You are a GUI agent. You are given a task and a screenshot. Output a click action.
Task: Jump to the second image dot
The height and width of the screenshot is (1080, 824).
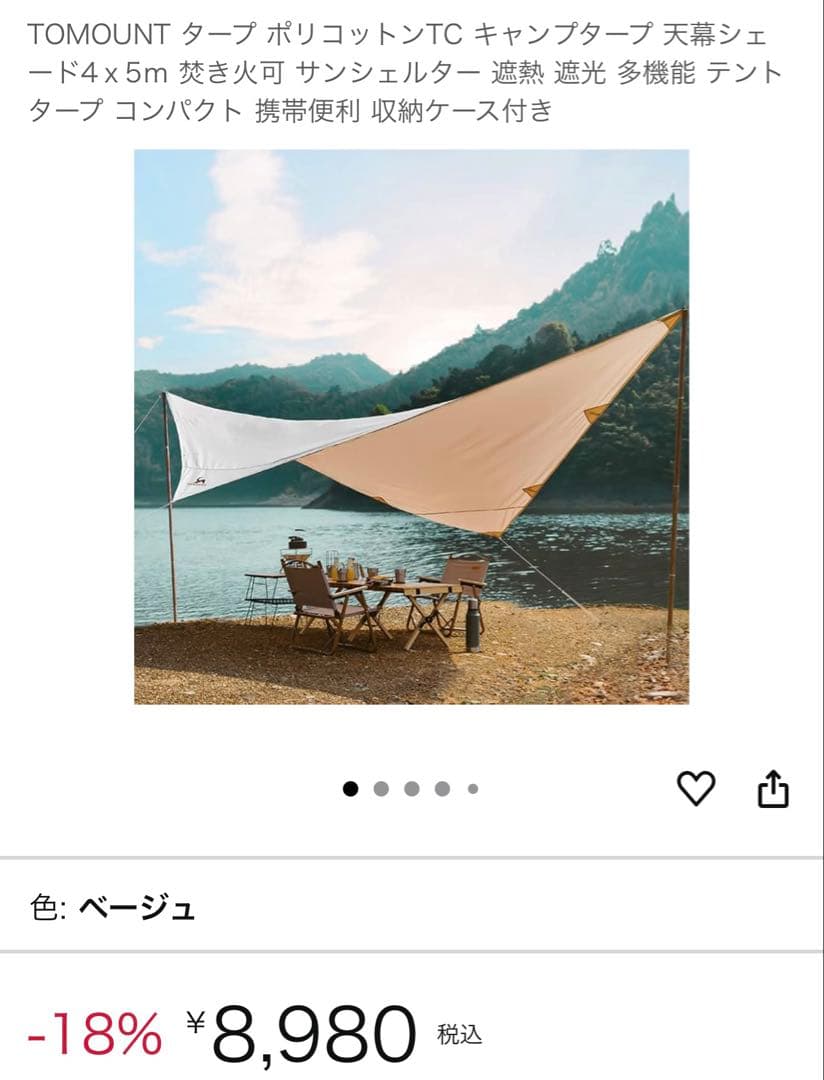pos(381,789)
